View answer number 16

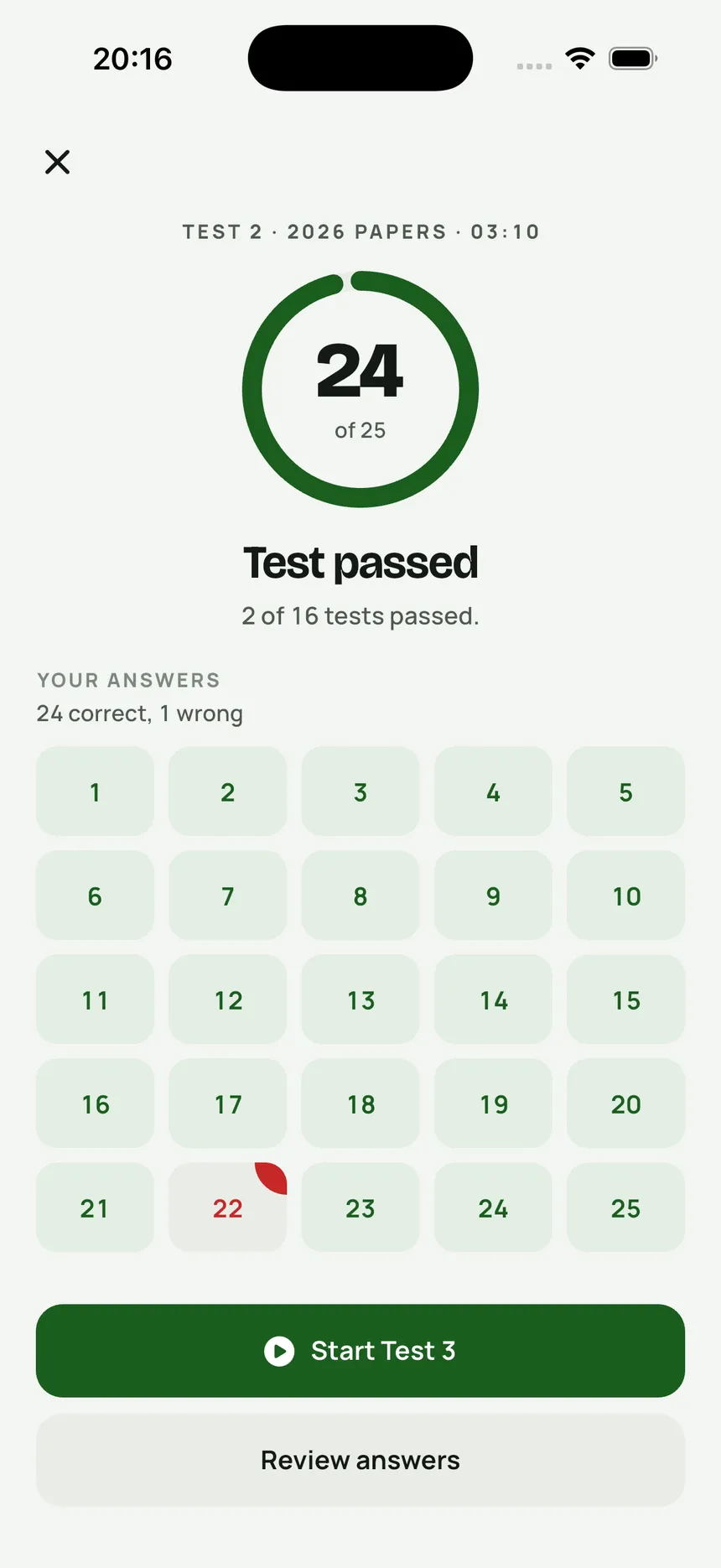(95, 1103)
